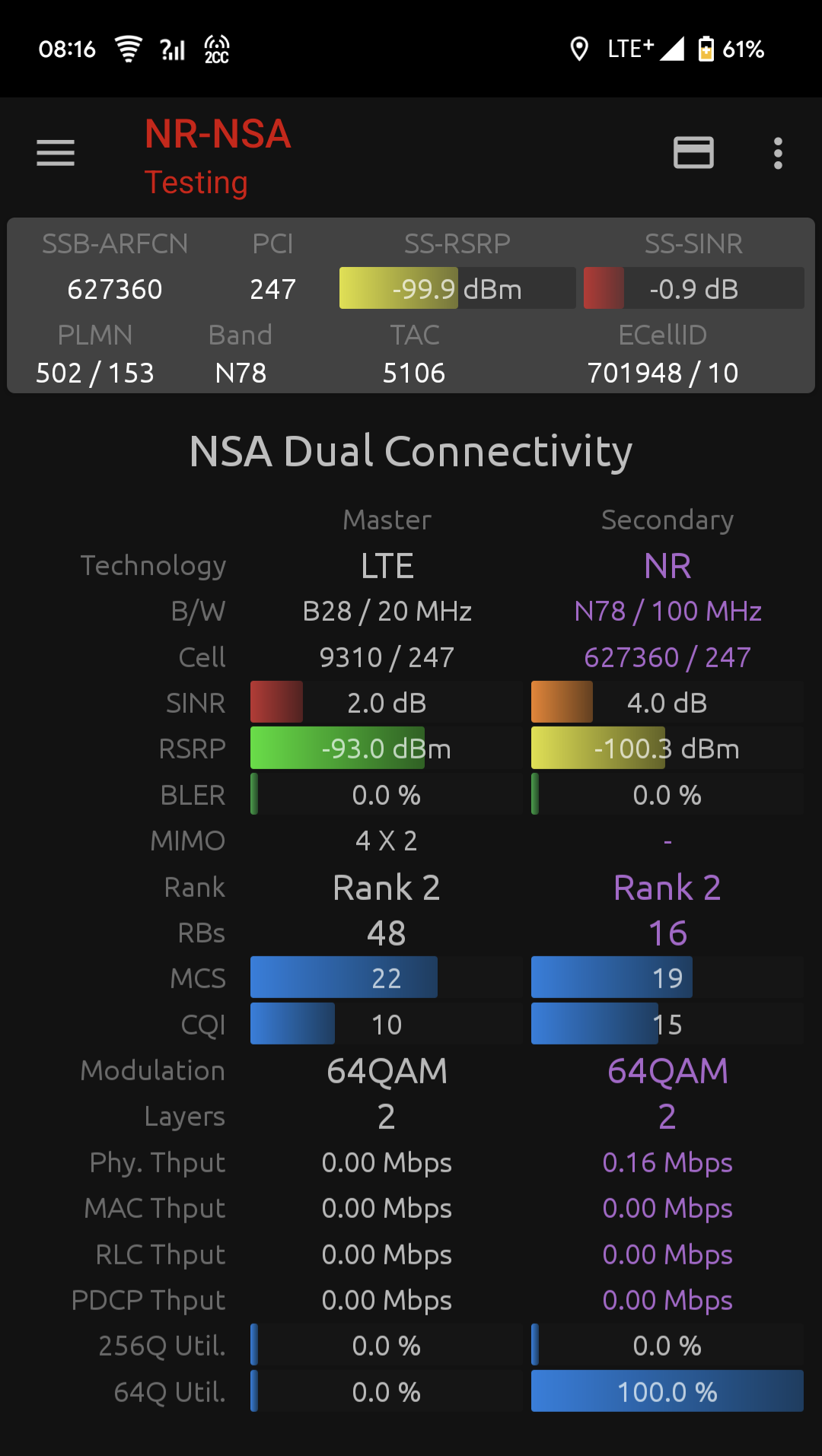
Task: Open the hamburger navigation drawer
Action: coord(56,153)
